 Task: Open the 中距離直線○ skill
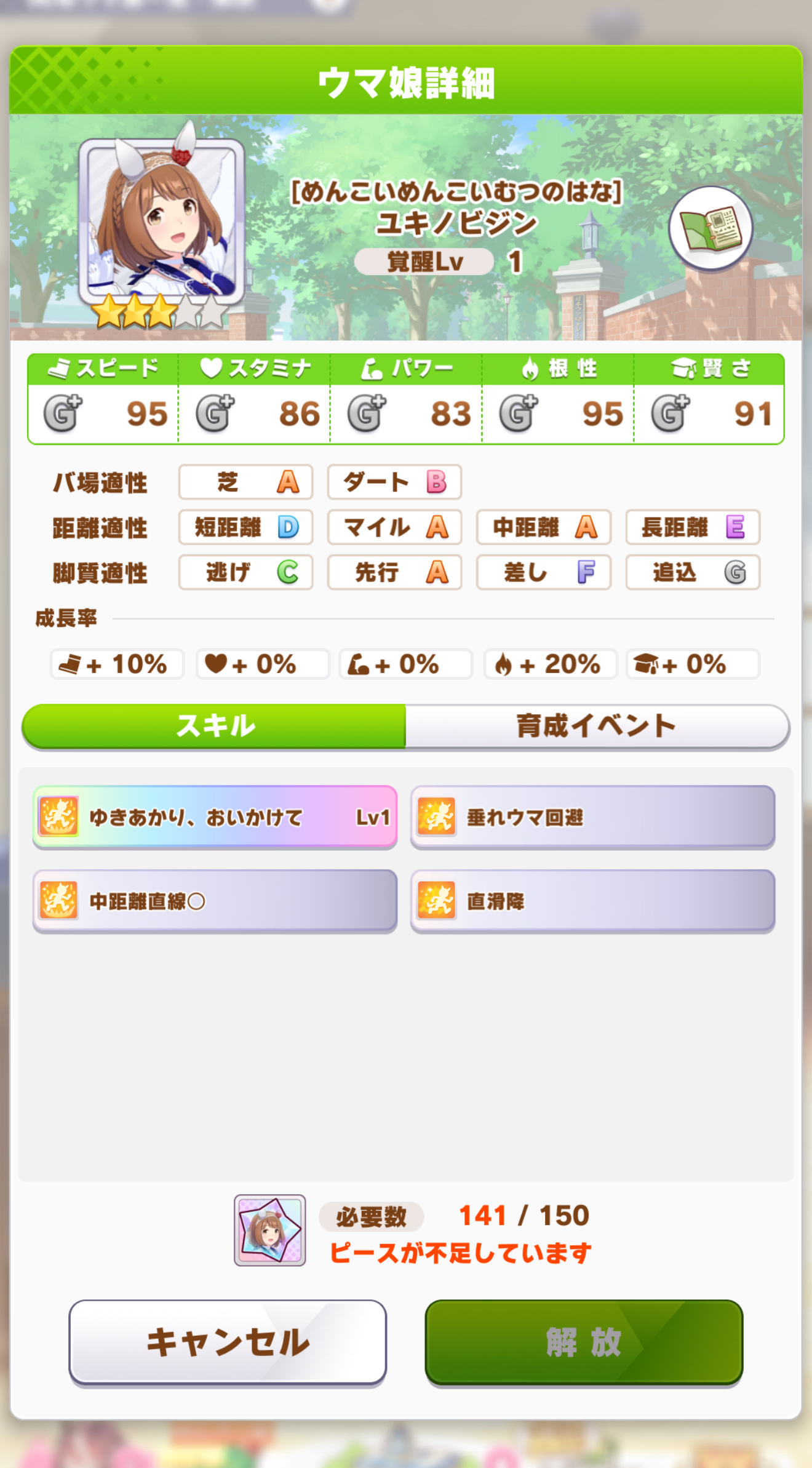tap(215, 901)
